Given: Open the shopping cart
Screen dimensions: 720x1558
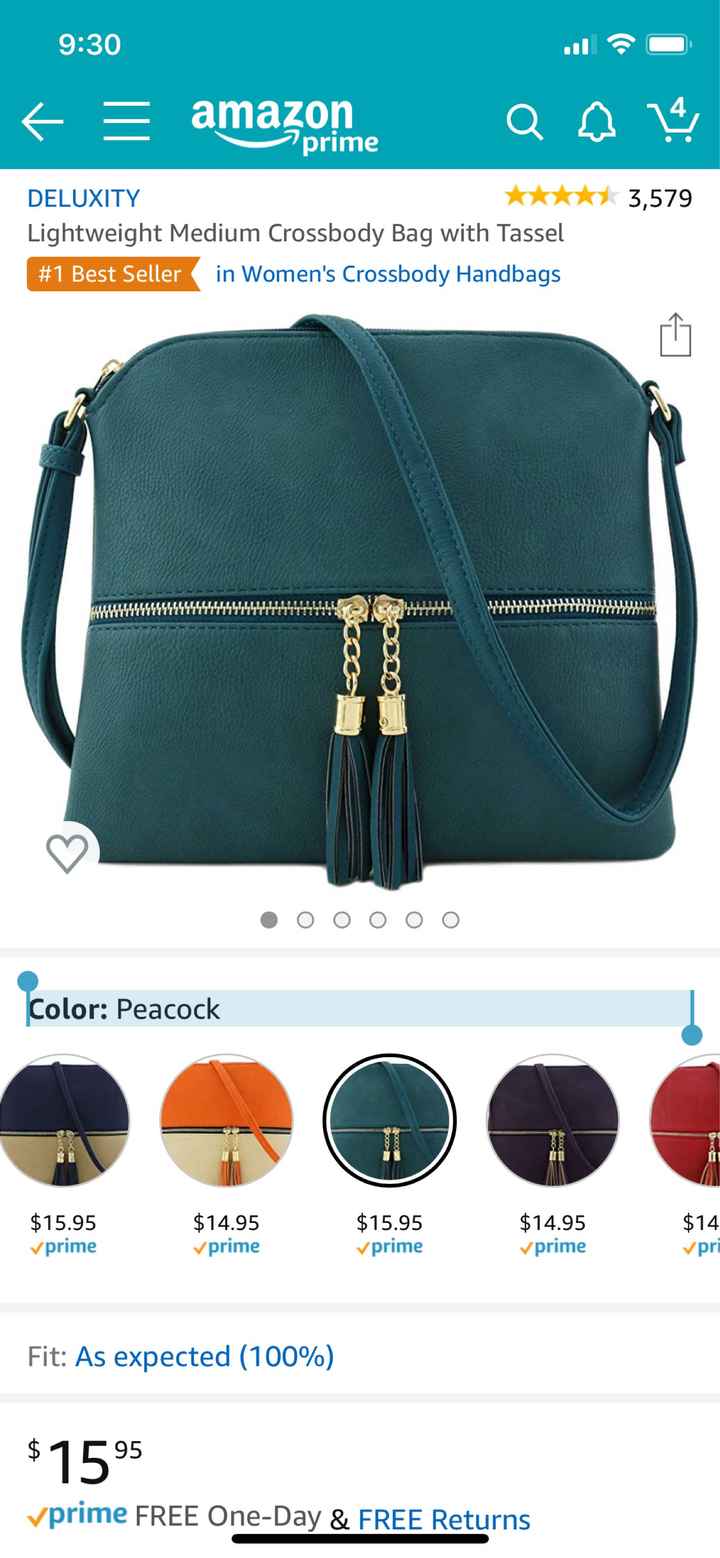Looking at the screenshot, I should pos(673,122).
